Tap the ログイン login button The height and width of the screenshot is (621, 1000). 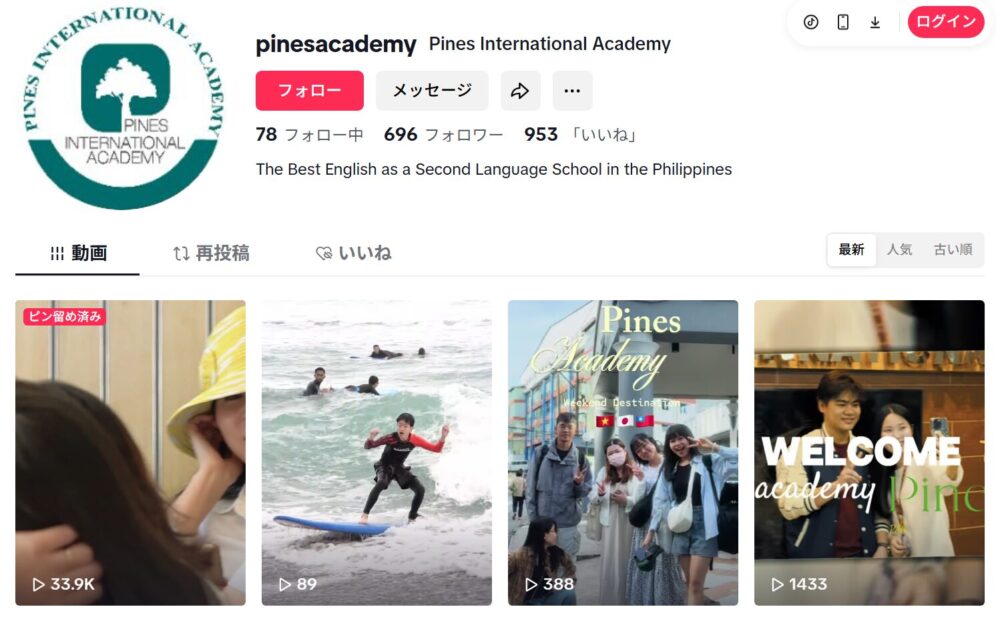pyautogui.click(x=946, y=22)
